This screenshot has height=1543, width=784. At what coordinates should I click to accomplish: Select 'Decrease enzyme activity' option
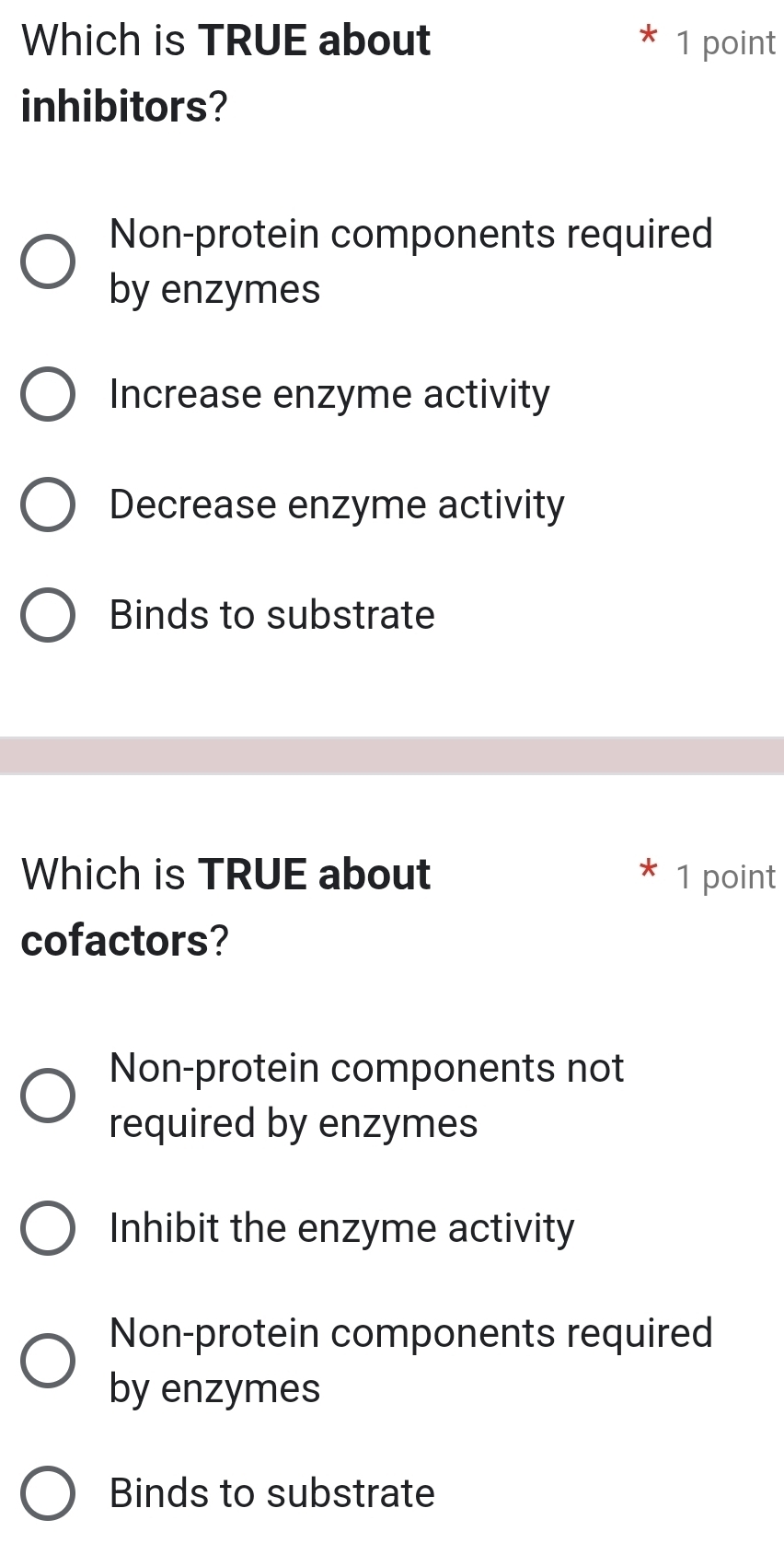tap(48, 505)
